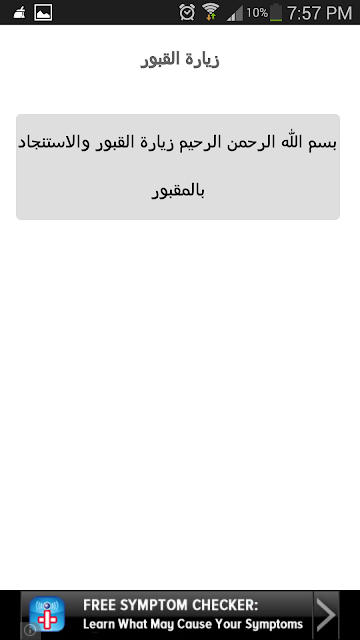Image resolution: width=360 pixels, height=640 pixels.
Task: Open the بسم الله الرحمن الرحيم زيارة القبور card
Action: (178, 167)
